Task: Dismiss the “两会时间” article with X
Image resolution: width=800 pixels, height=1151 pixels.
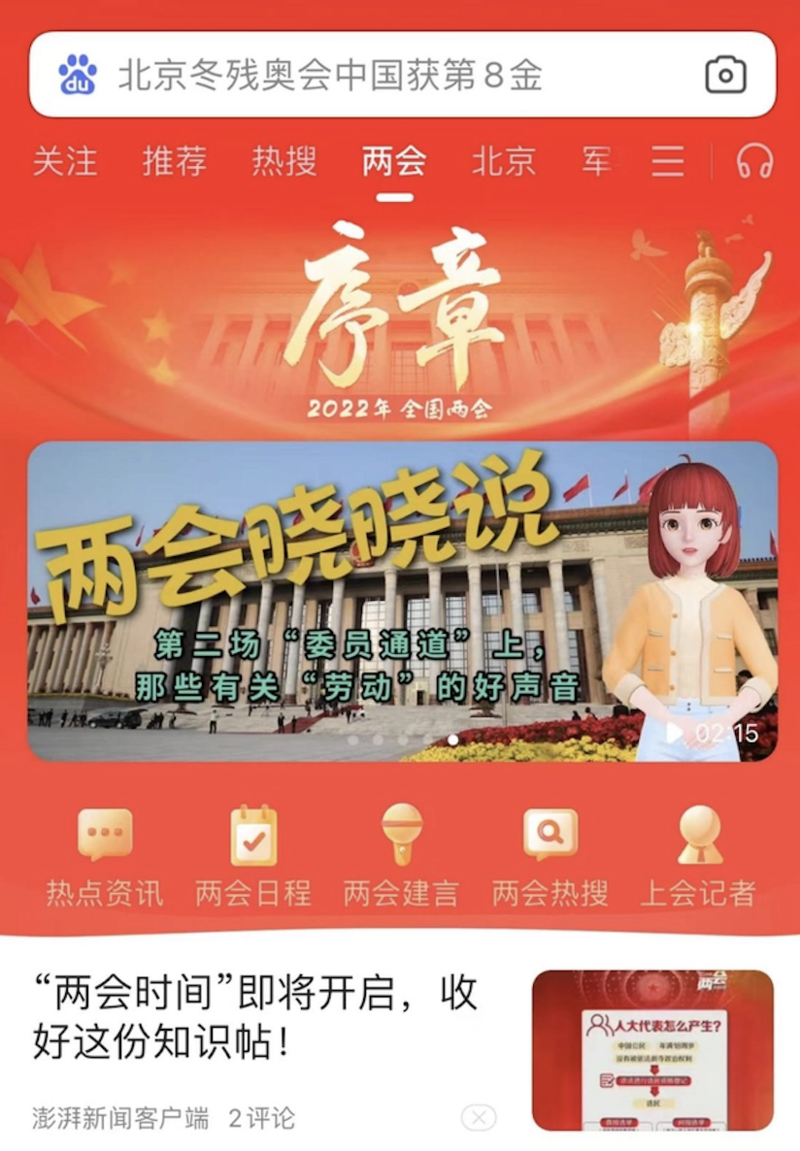Action: 479,1117
